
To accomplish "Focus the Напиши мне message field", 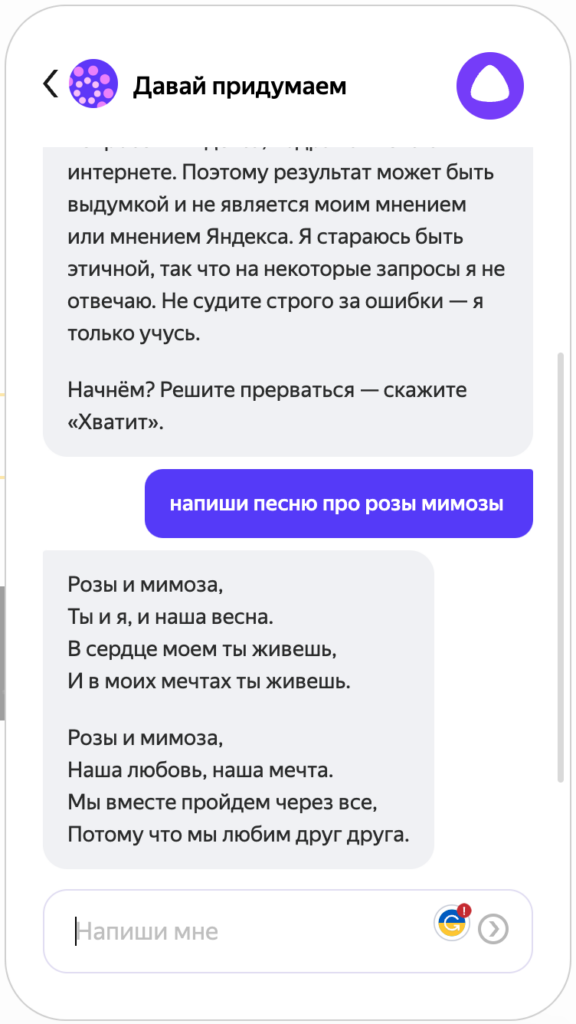I will 287,931.
